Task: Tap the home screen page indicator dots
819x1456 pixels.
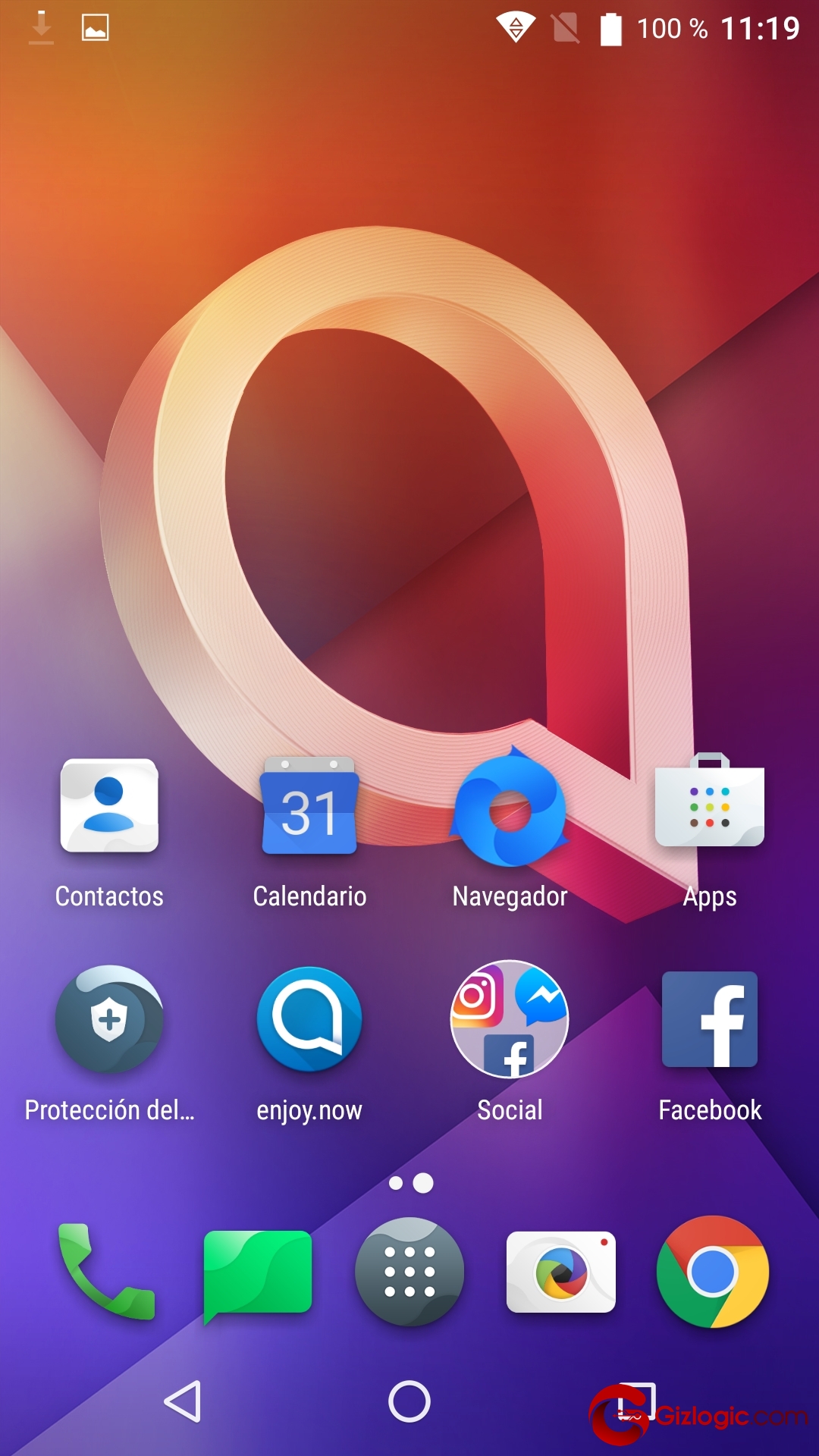Action: [x=410, y=1183]
